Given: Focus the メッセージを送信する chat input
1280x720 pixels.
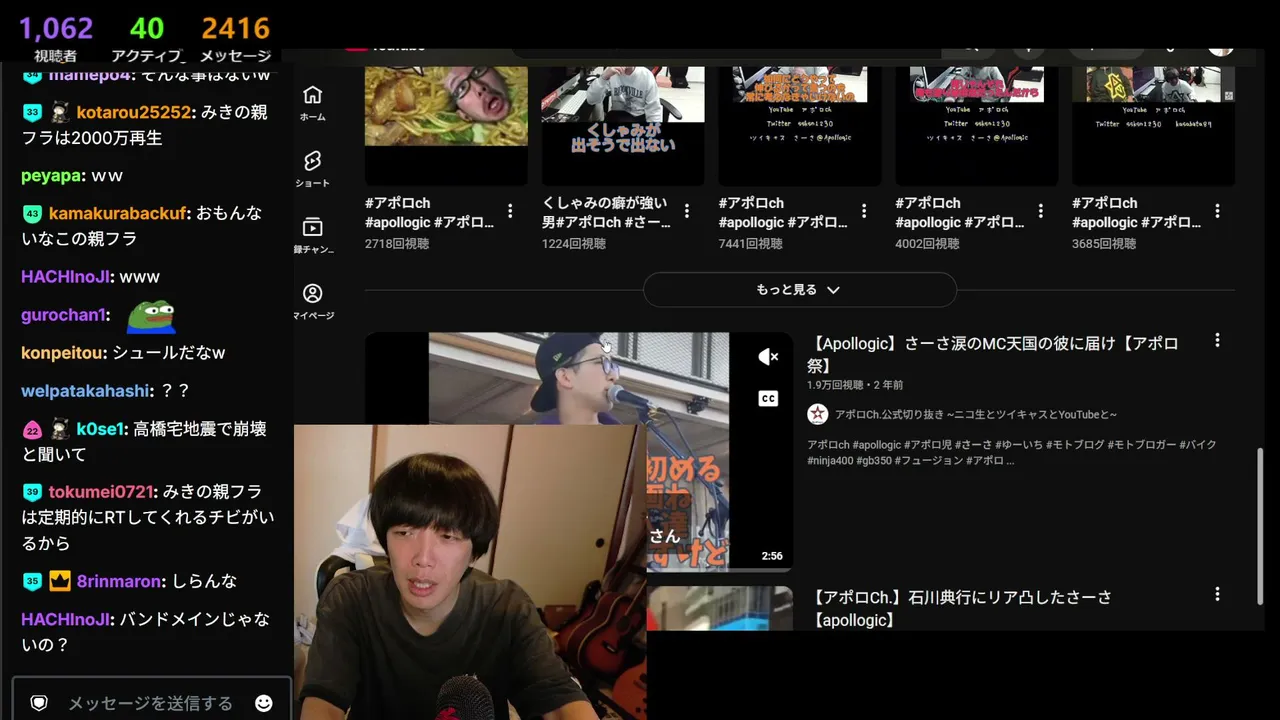Looking at the screenshot, I should tap(150, 703).
